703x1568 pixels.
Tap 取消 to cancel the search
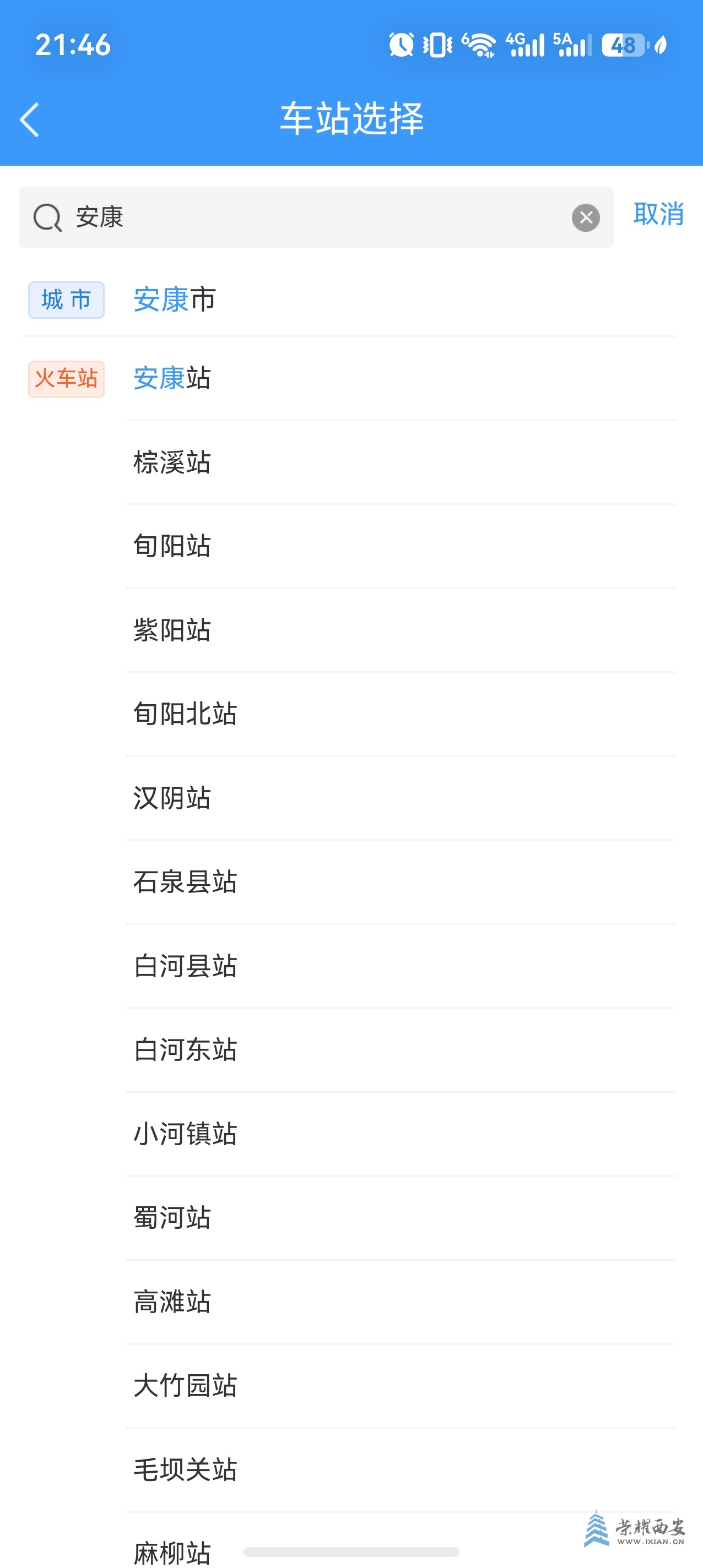point(658,214)
